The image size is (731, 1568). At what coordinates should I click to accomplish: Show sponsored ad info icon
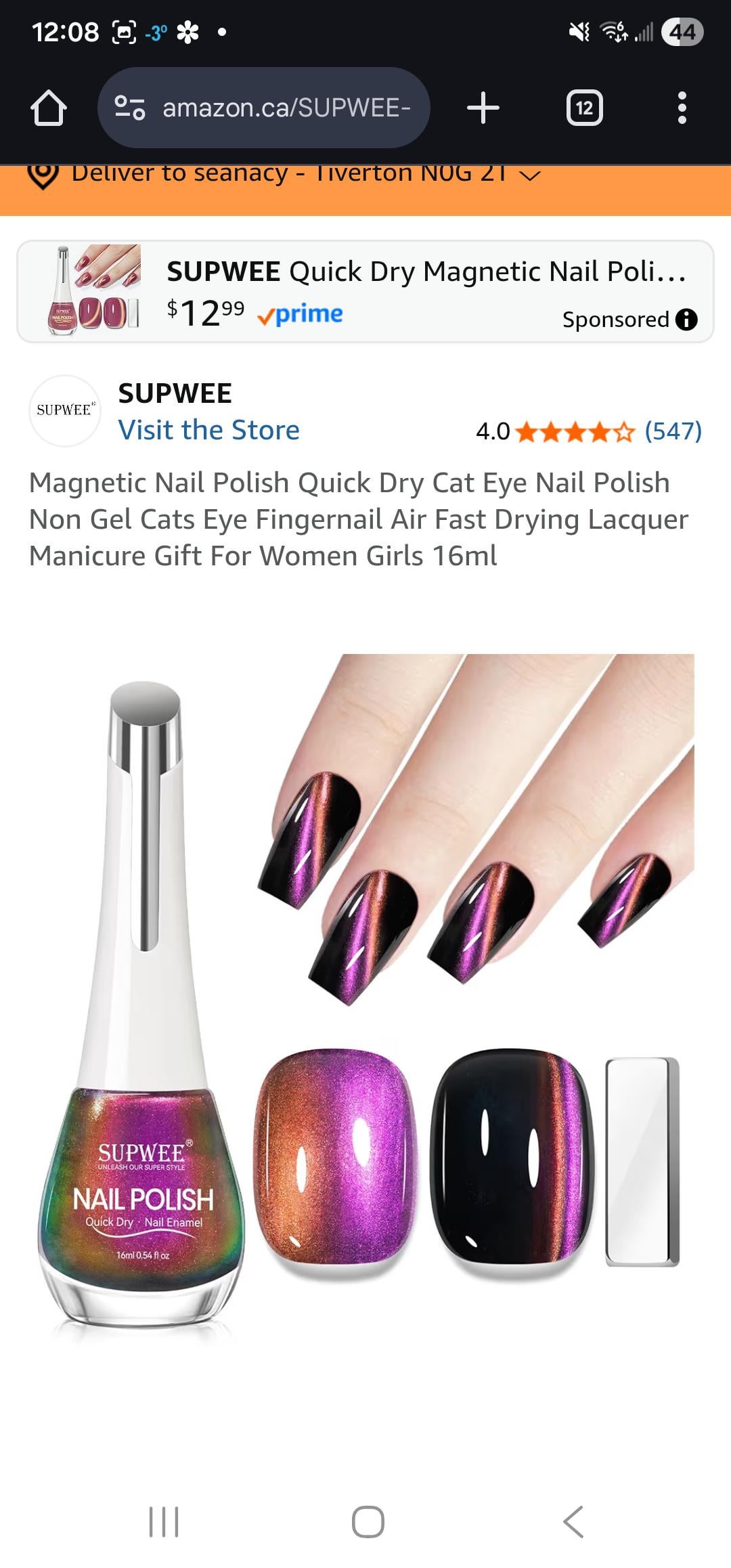pyautogui.click(x=686, y=320)
